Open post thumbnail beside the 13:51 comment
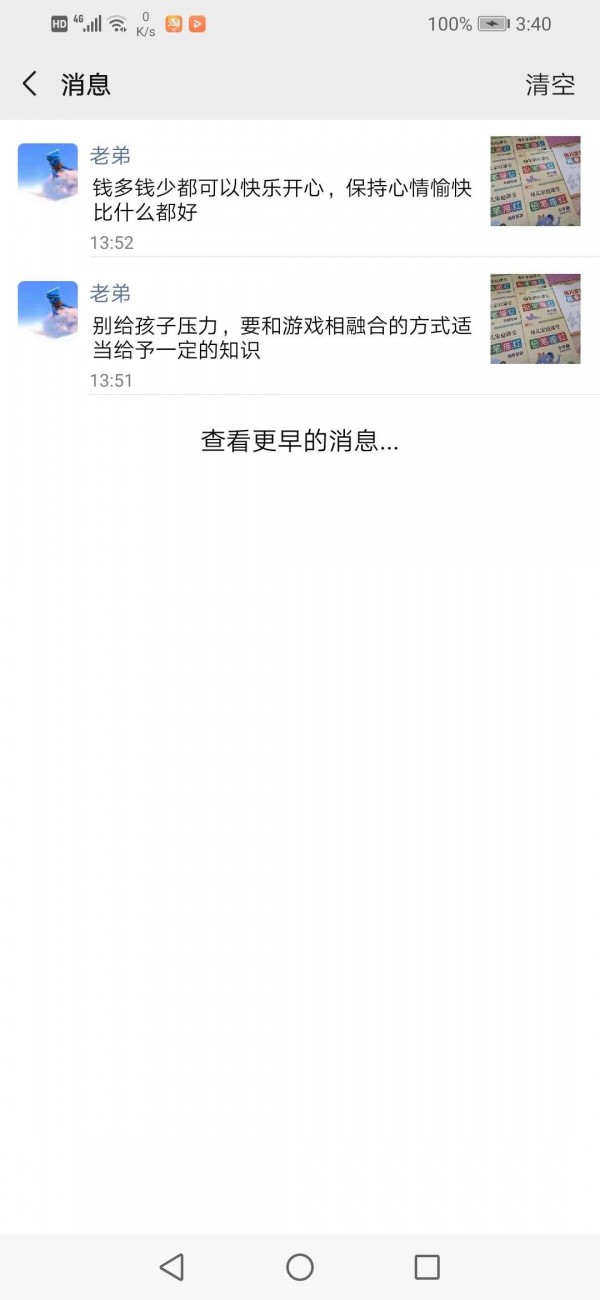Screen dimensions: 600x1300 pos(535,319)
